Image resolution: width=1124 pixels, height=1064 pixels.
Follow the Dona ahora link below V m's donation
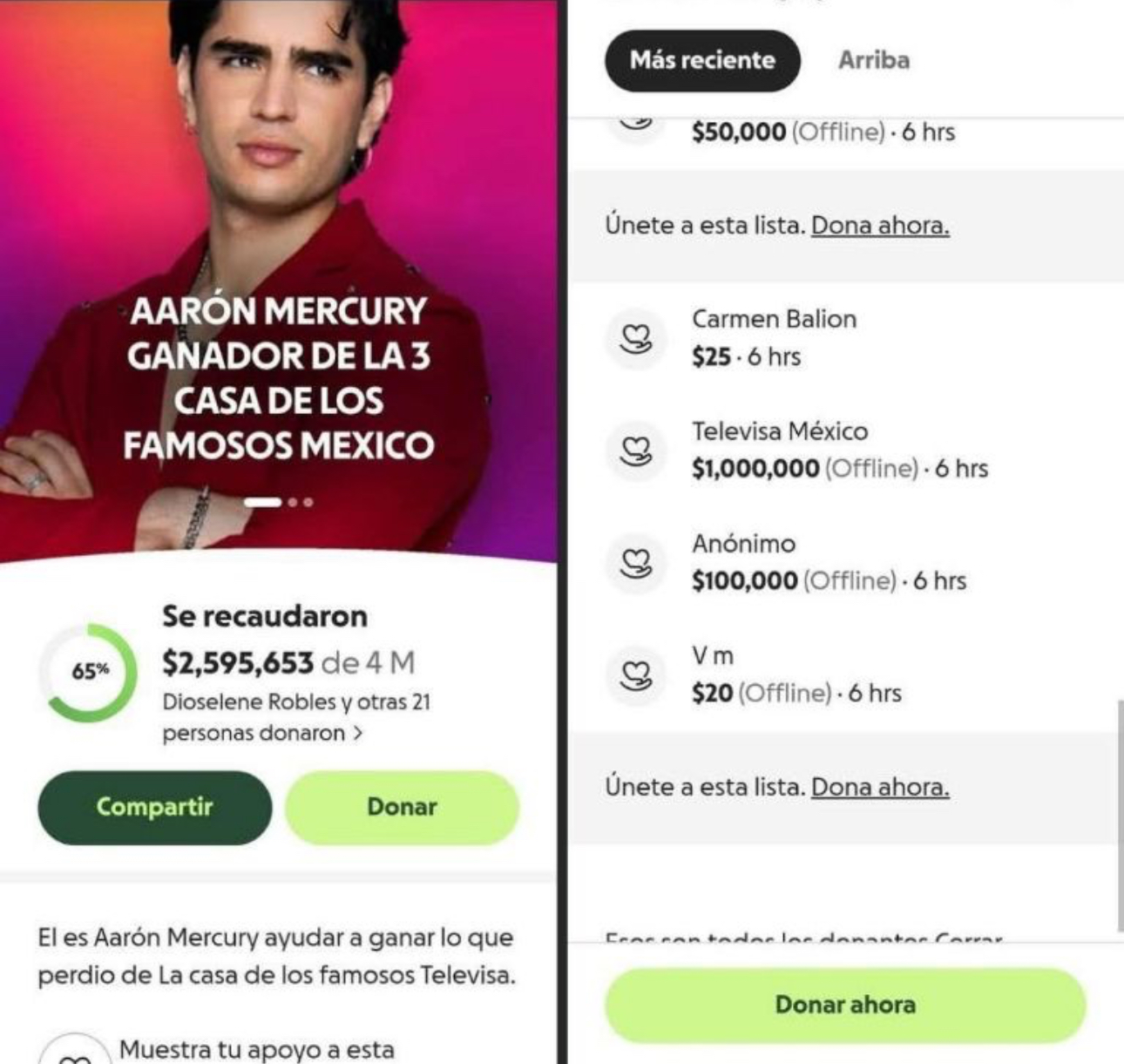(x=880, y=787)
